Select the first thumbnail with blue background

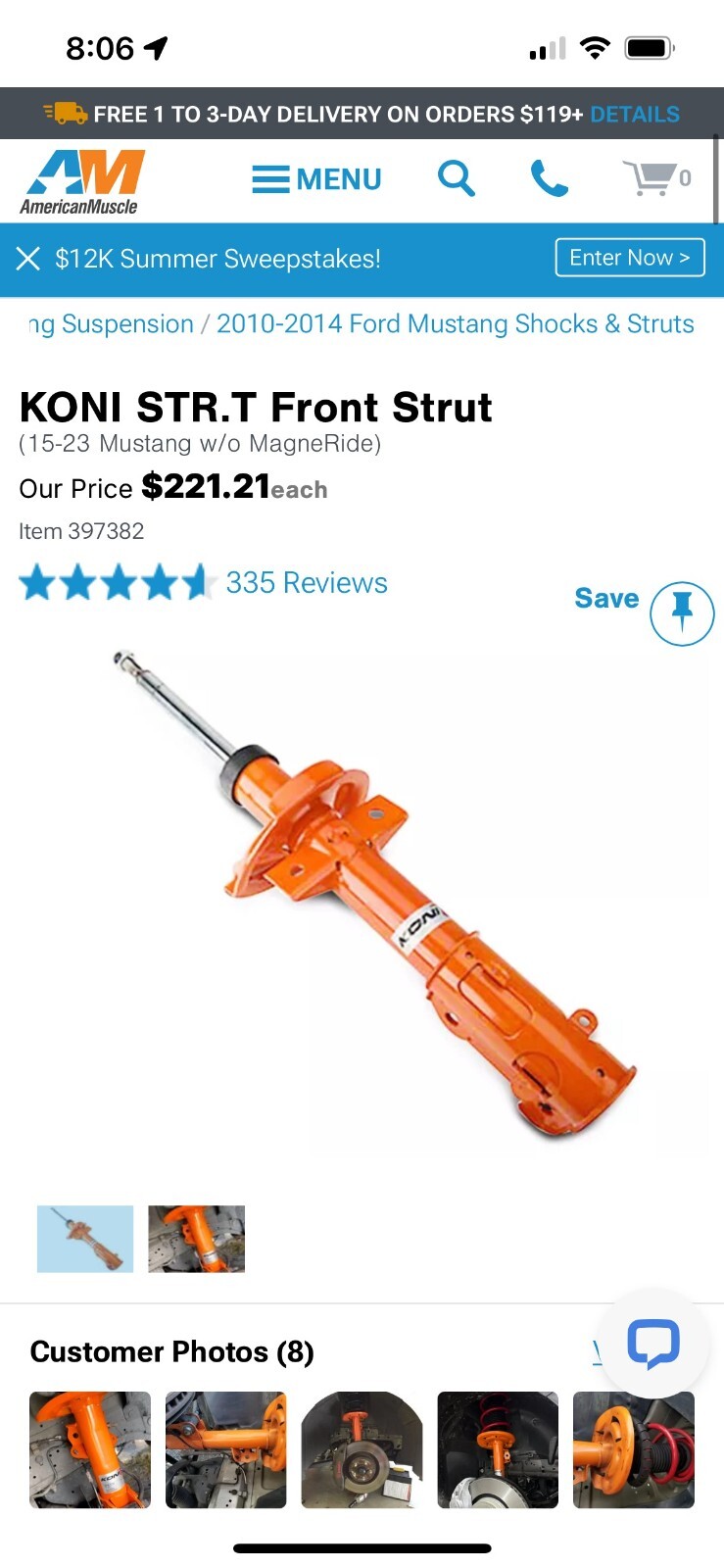[85, 1239]
